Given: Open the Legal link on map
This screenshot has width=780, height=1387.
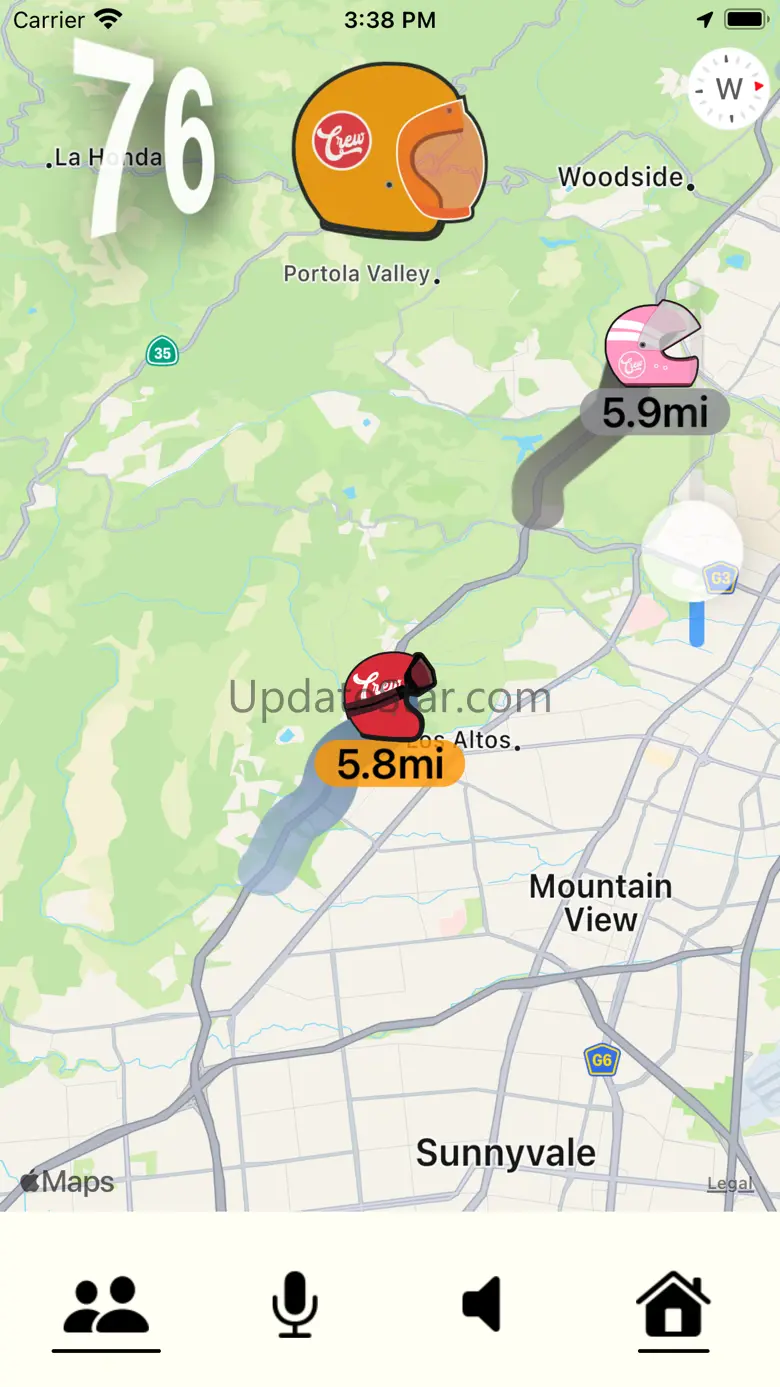Looking at the screenshot, I should coord(730,1184).
